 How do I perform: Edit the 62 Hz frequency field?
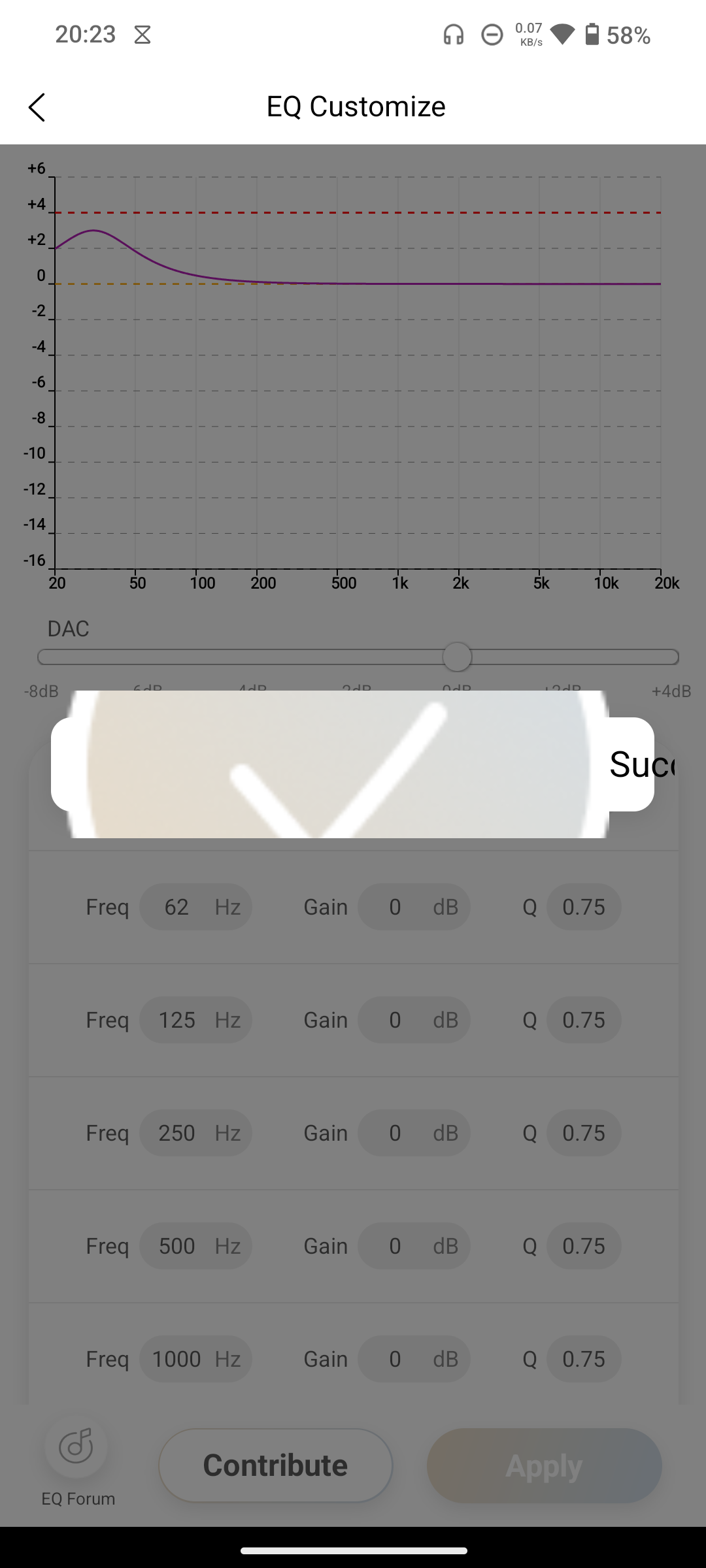tap(195, 907)
